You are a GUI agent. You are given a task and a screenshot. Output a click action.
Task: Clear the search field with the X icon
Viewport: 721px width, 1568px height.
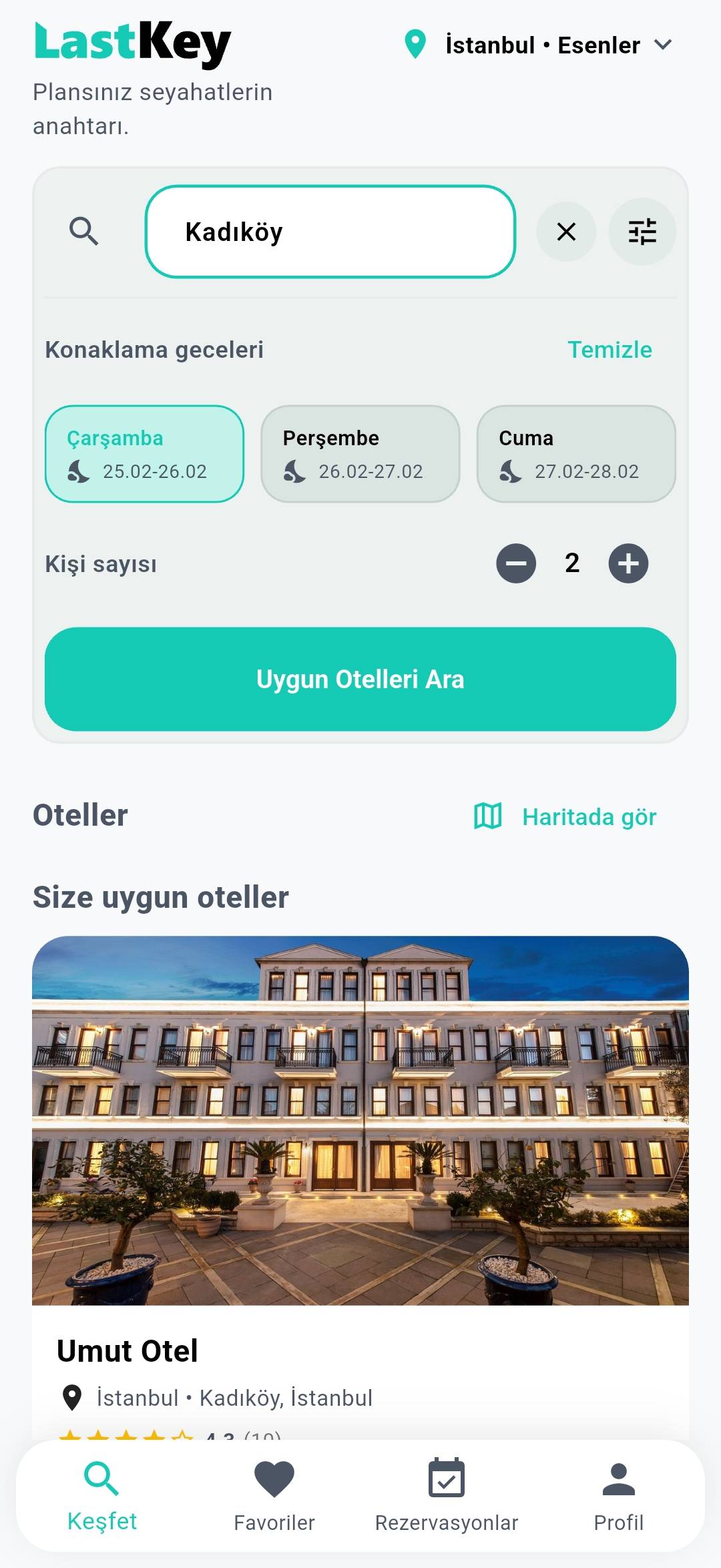coord(565,232)
